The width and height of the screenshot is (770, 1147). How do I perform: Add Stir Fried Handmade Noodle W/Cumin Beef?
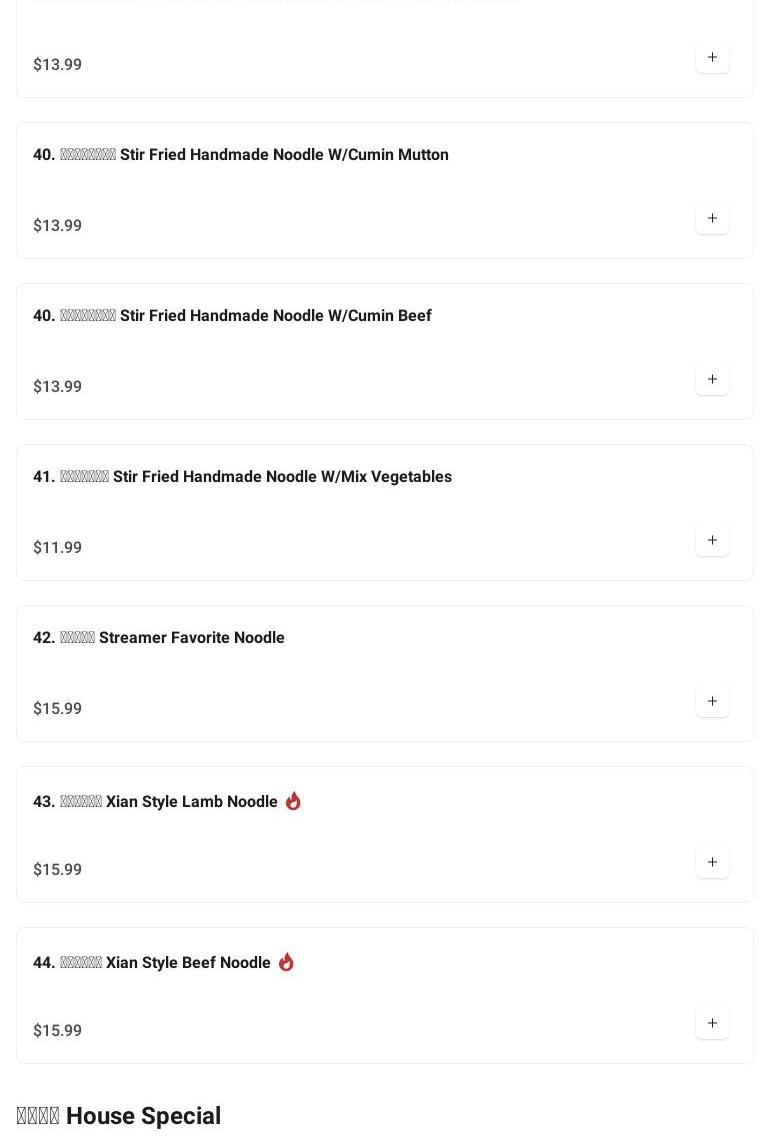coord(712,379)
